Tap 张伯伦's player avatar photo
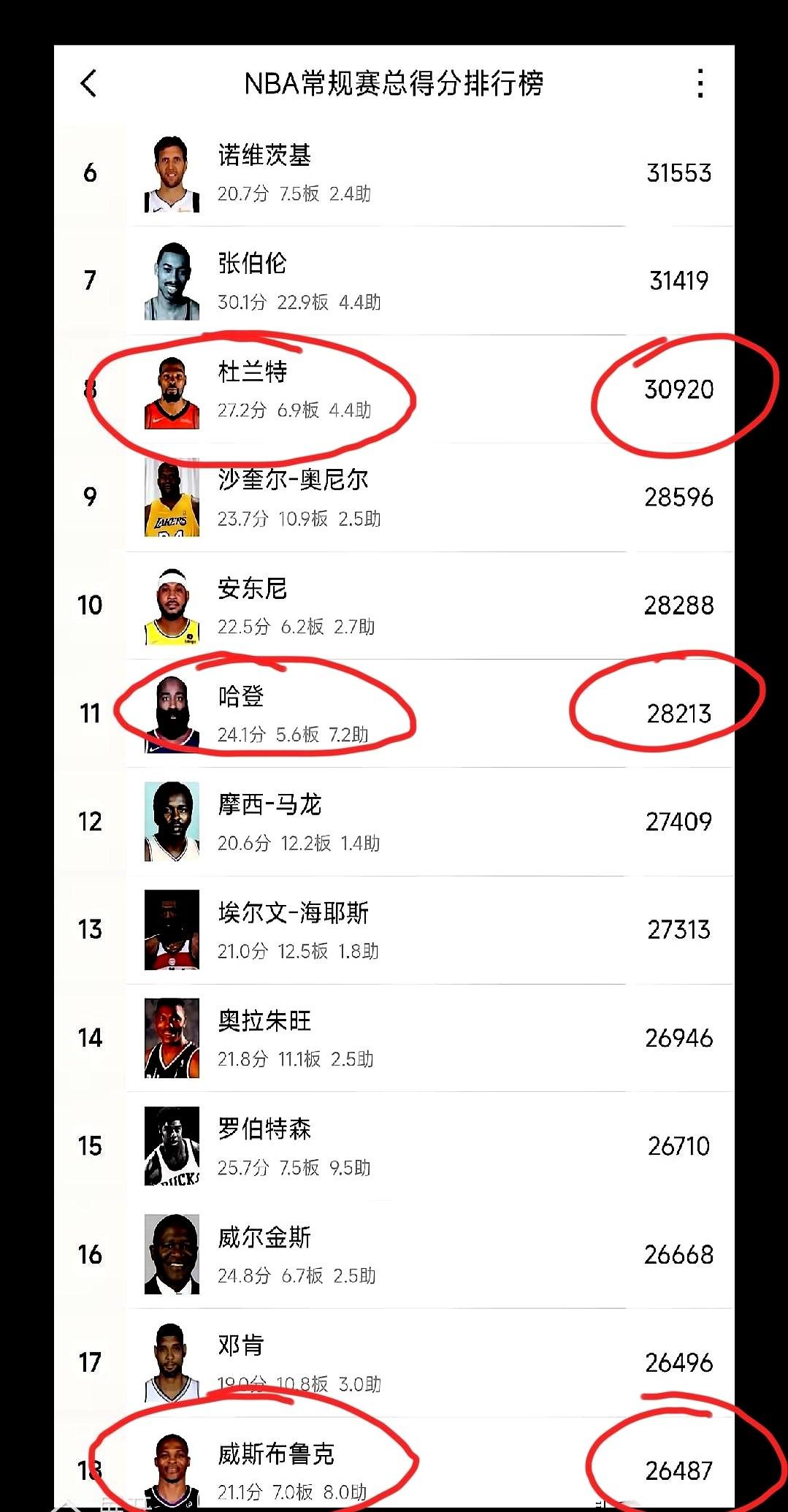This screenshot has width=788, height=1512. click(172, 281)
